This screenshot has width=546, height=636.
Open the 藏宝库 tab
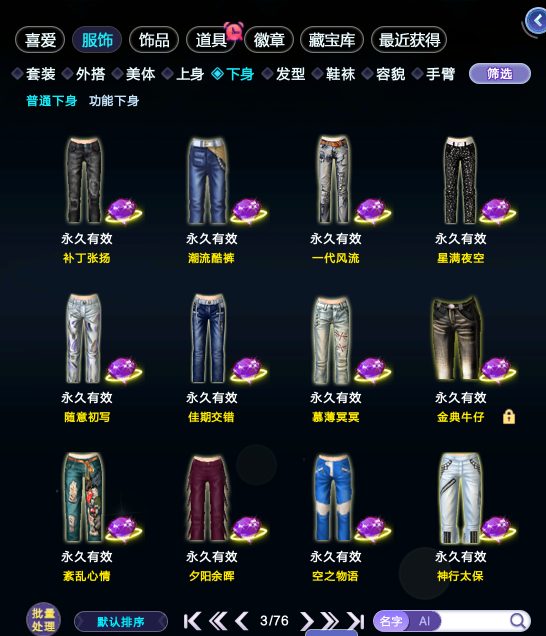click(x=331, y=40)
